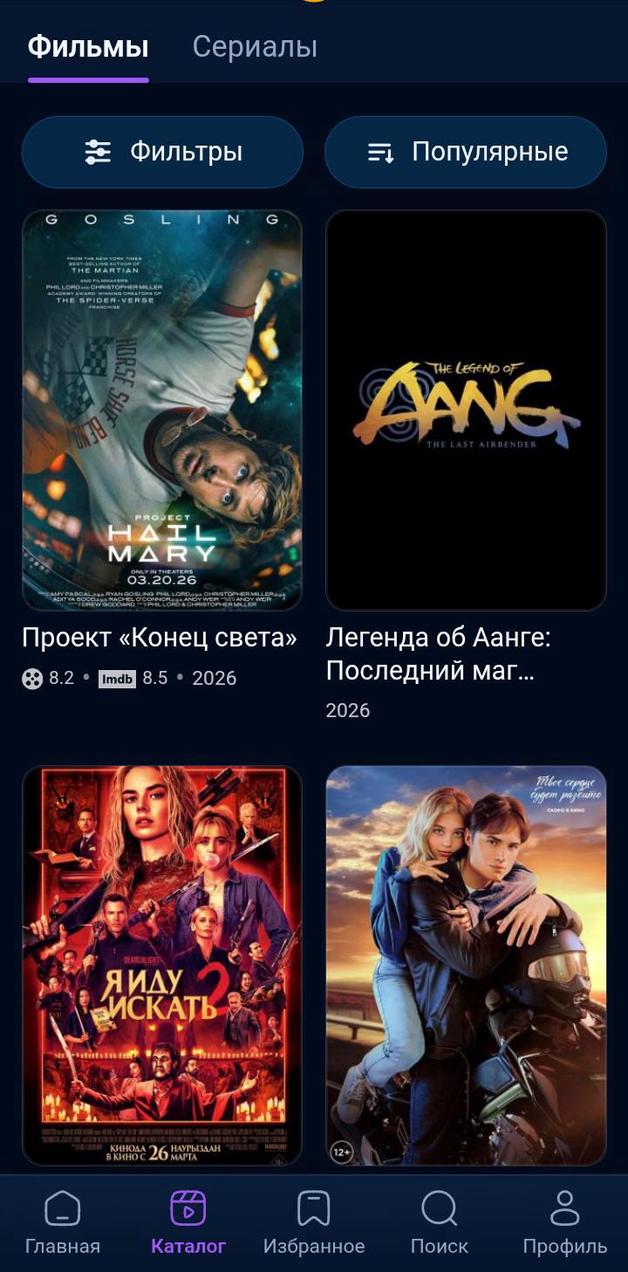Switch to the Поиск tab
628x1272 pixels.
click(439, 1222)
